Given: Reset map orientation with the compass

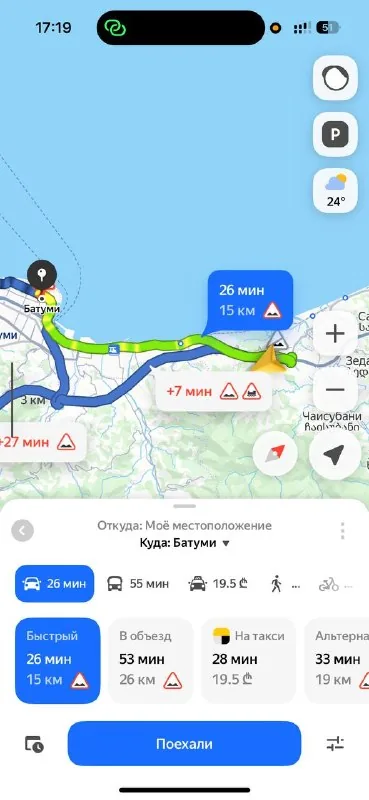Looking at the screenshot, I should pos(275,454).
